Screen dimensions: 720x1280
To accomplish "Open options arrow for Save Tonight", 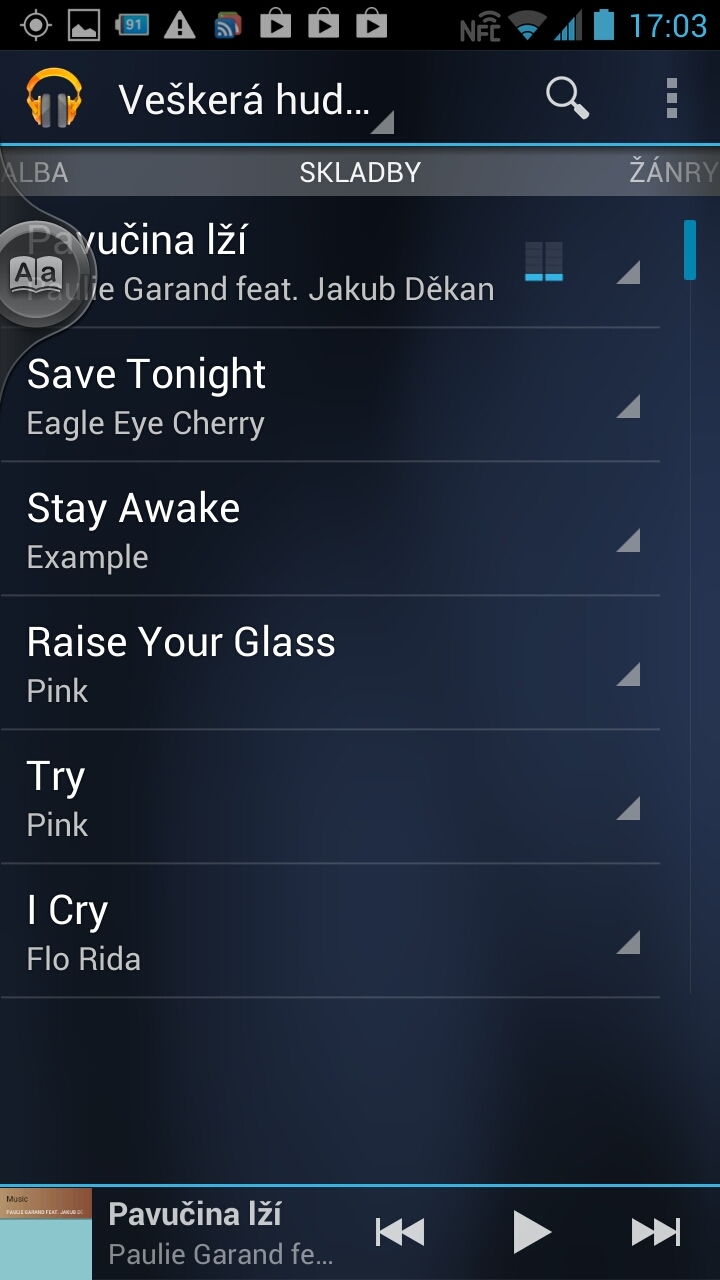I will pyautogui.click(x=628, y=406).
